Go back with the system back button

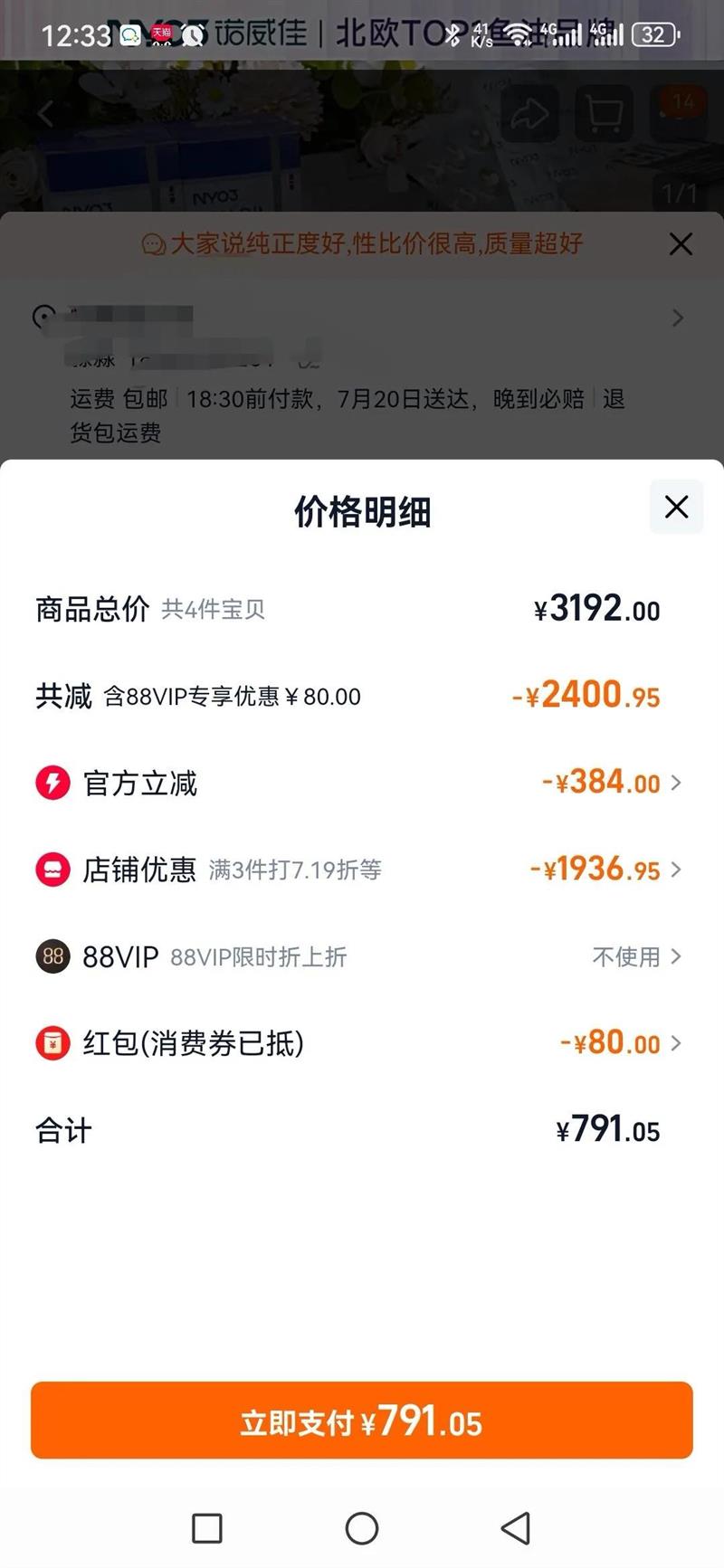point(516,1528)
